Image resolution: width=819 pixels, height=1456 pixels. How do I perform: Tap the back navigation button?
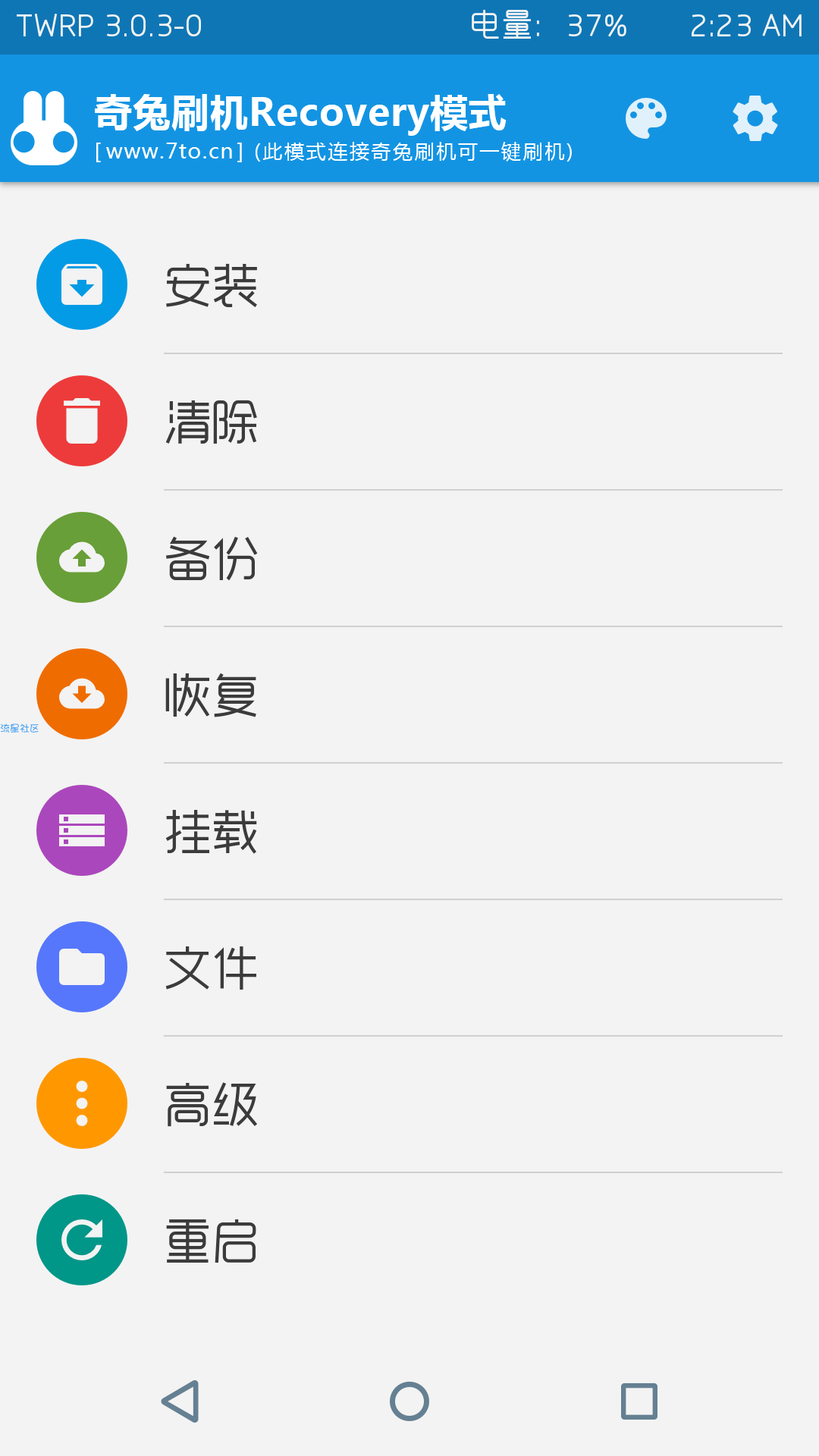[180, 1401]
